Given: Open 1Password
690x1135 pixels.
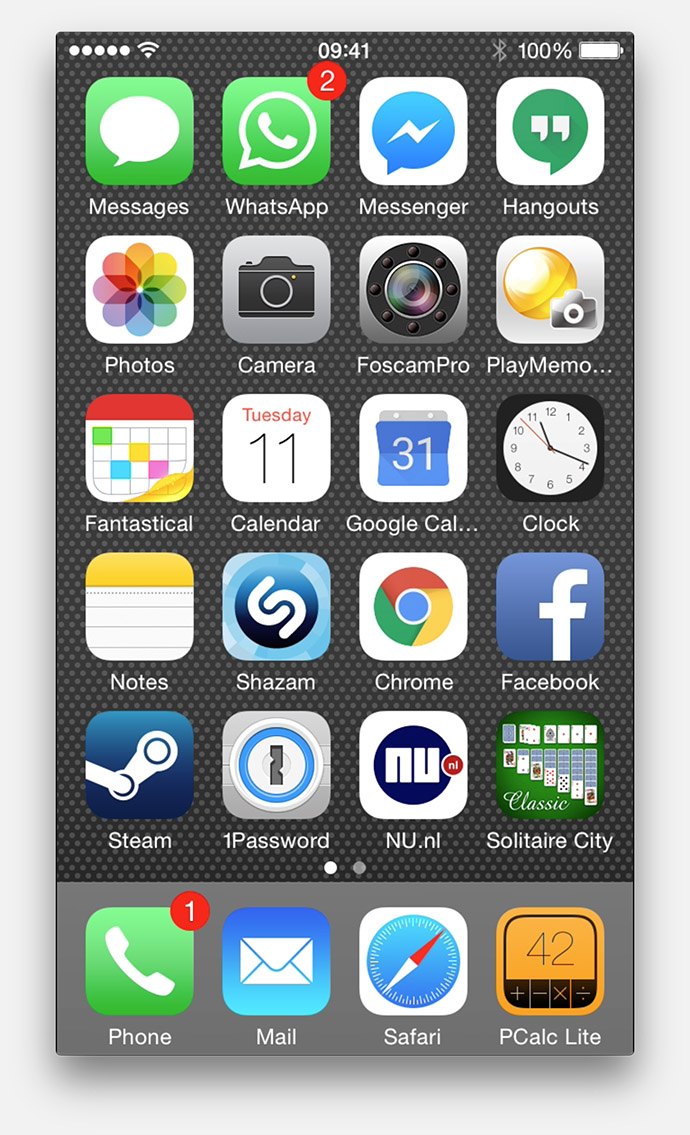Looking at the screenshot, I should [276, 765].
